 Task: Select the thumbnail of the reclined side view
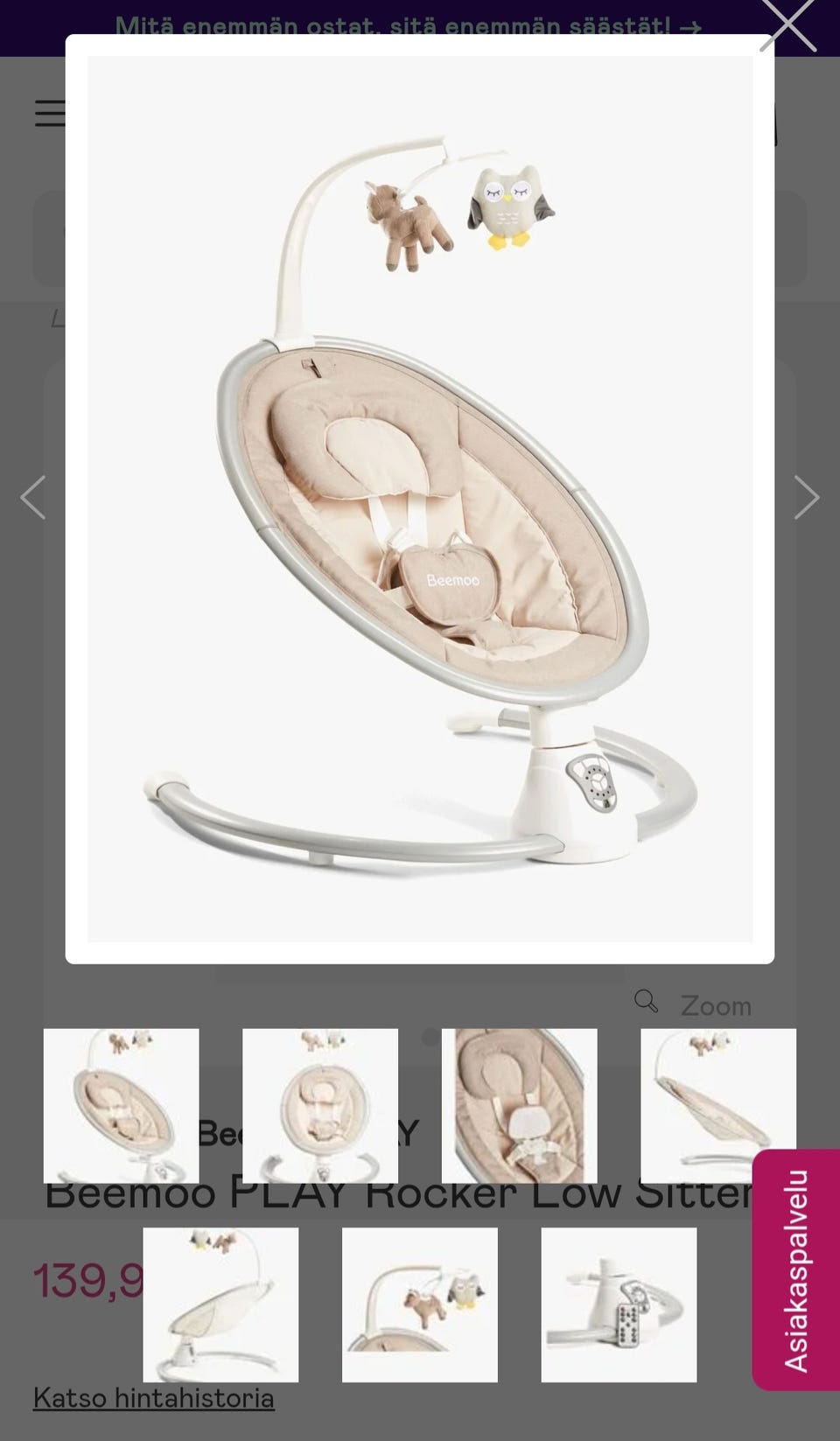pos(717,1106)
